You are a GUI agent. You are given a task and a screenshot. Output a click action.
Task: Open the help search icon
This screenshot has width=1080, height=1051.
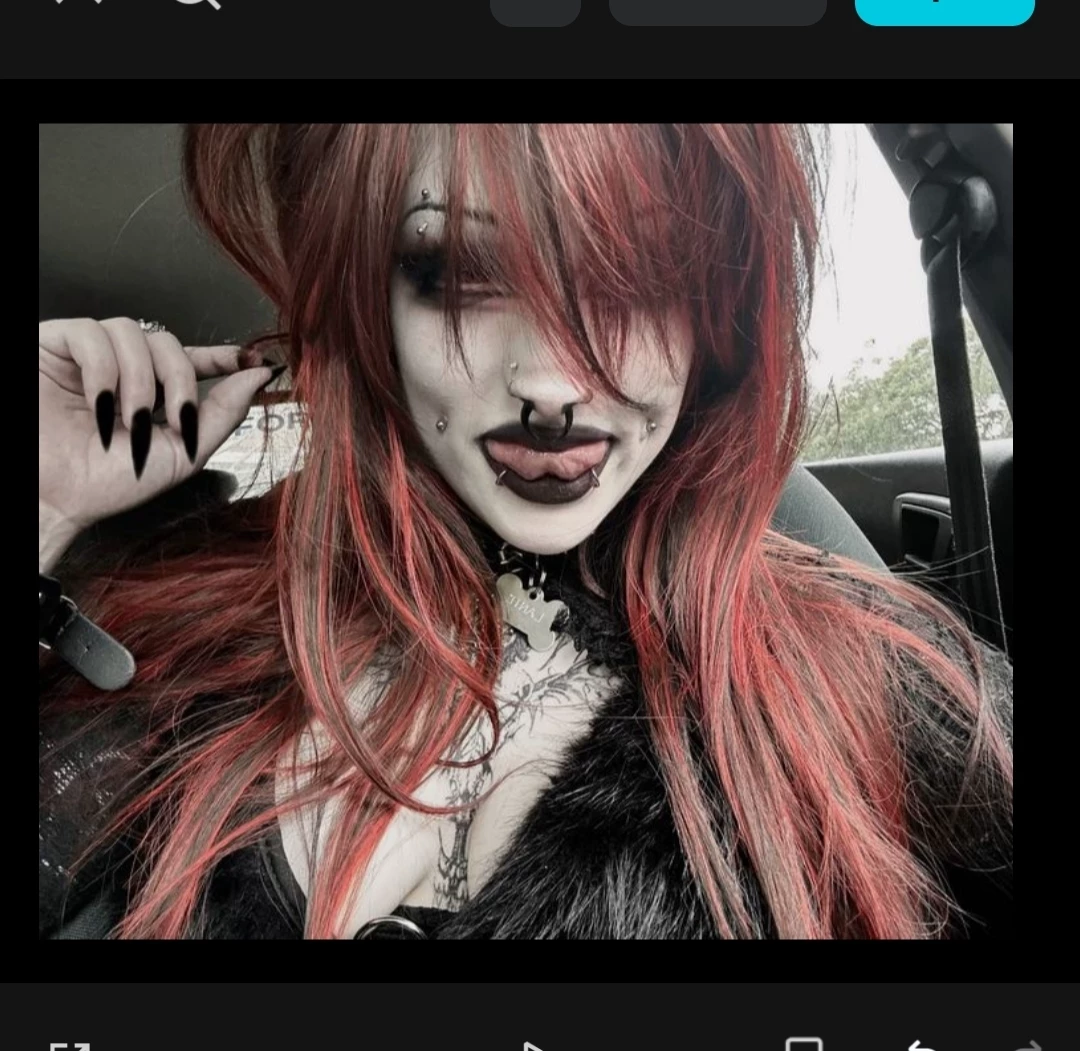[x=196, y=3]
